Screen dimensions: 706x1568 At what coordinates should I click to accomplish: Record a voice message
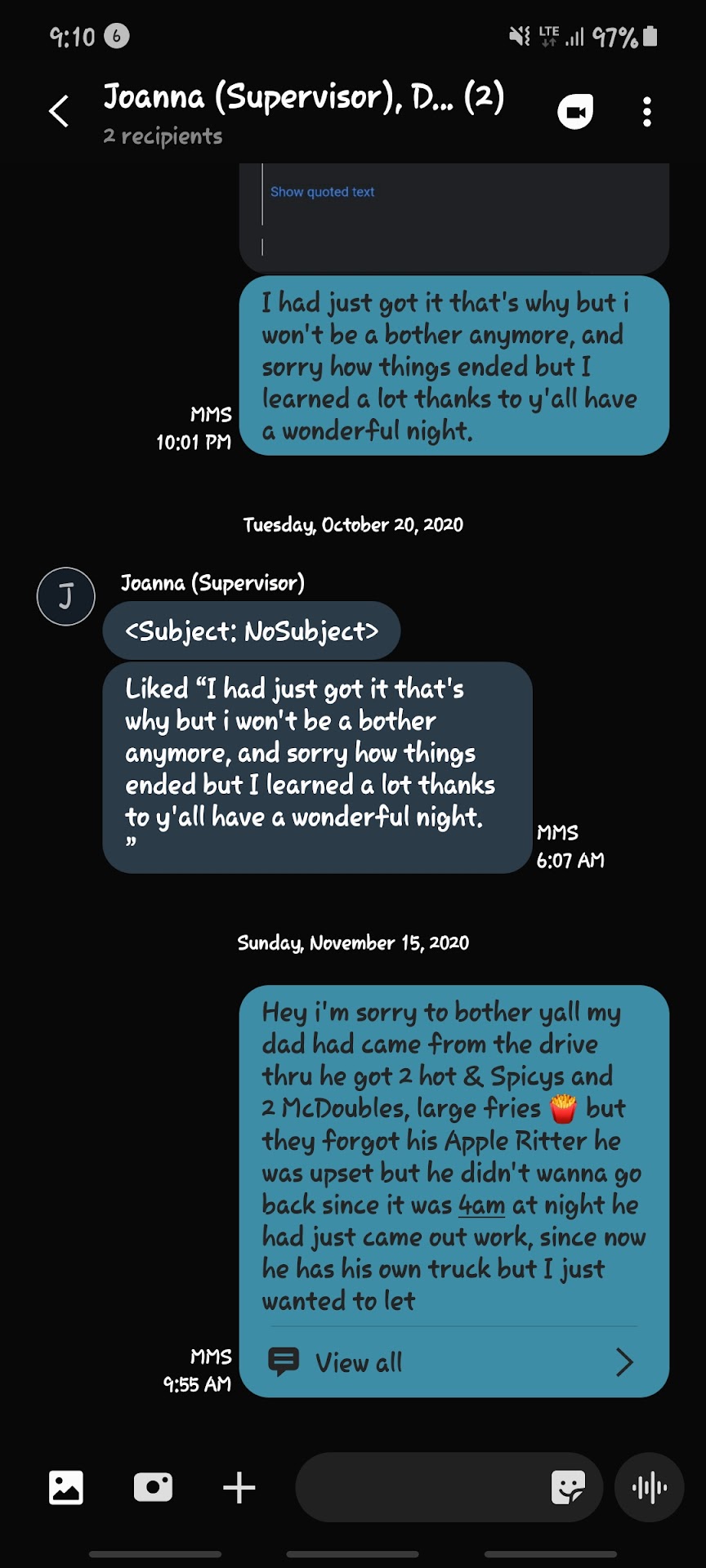click(x=650, y=1487)
